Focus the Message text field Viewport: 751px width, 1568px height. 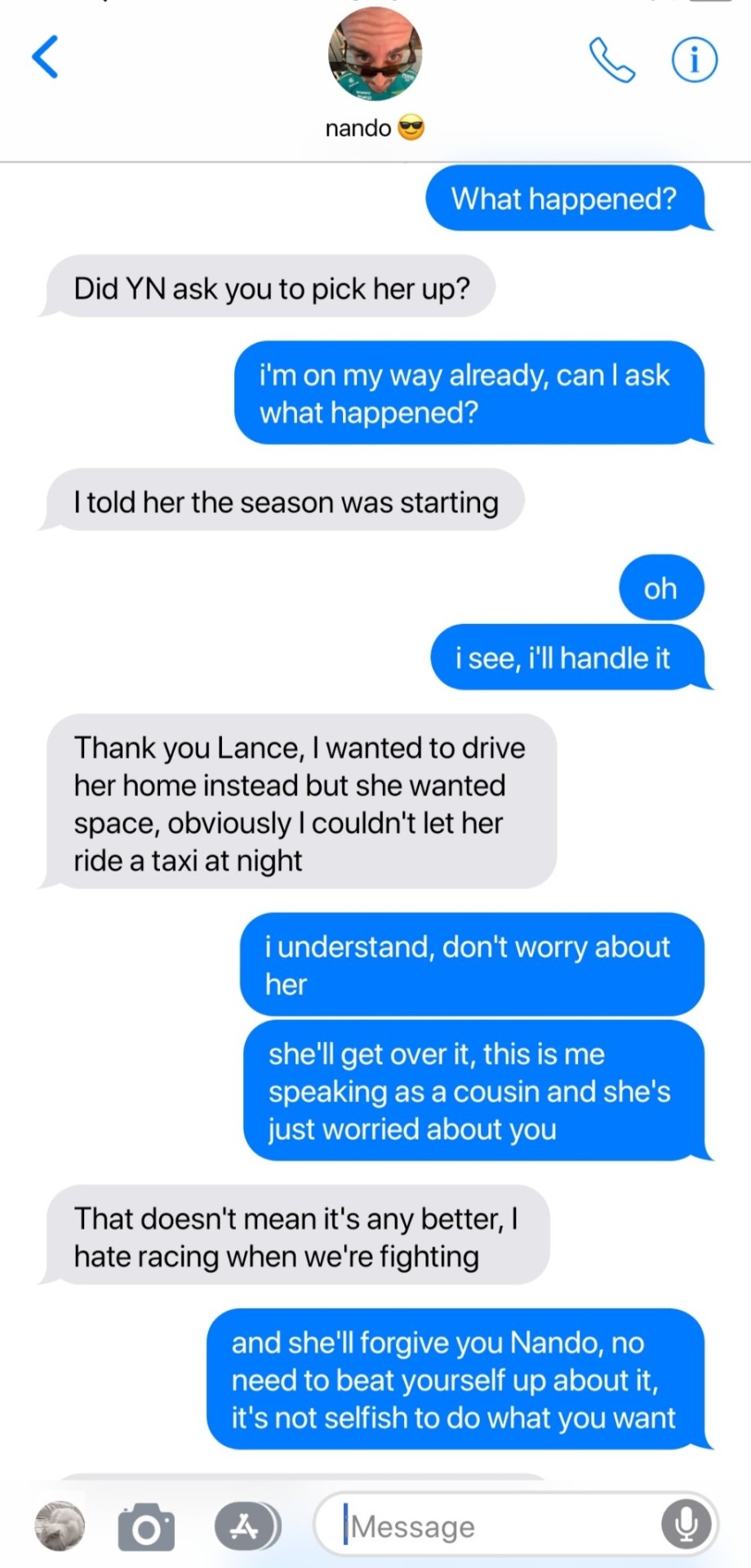[498, 1526]
